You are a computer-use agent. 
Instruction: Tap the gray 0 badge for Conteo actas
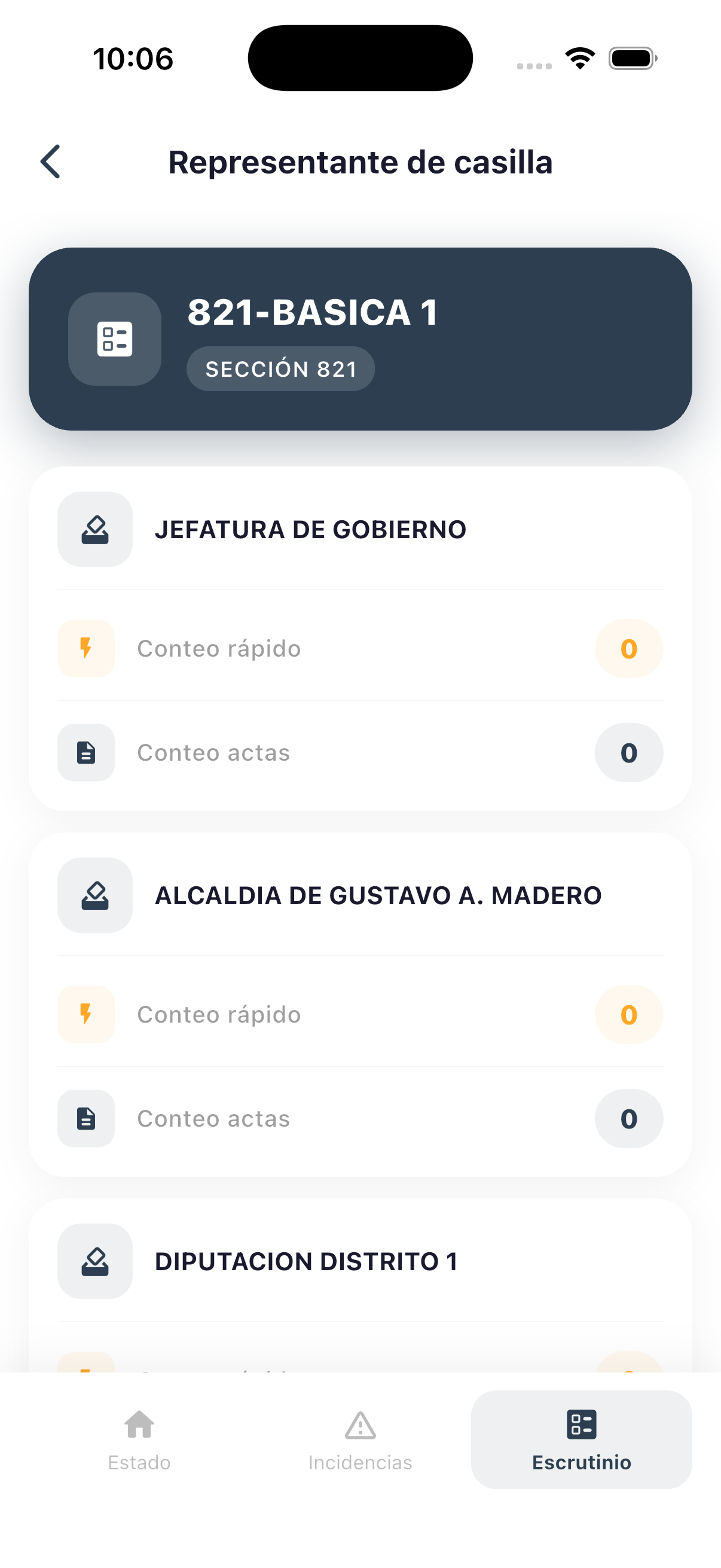point(628,753)
